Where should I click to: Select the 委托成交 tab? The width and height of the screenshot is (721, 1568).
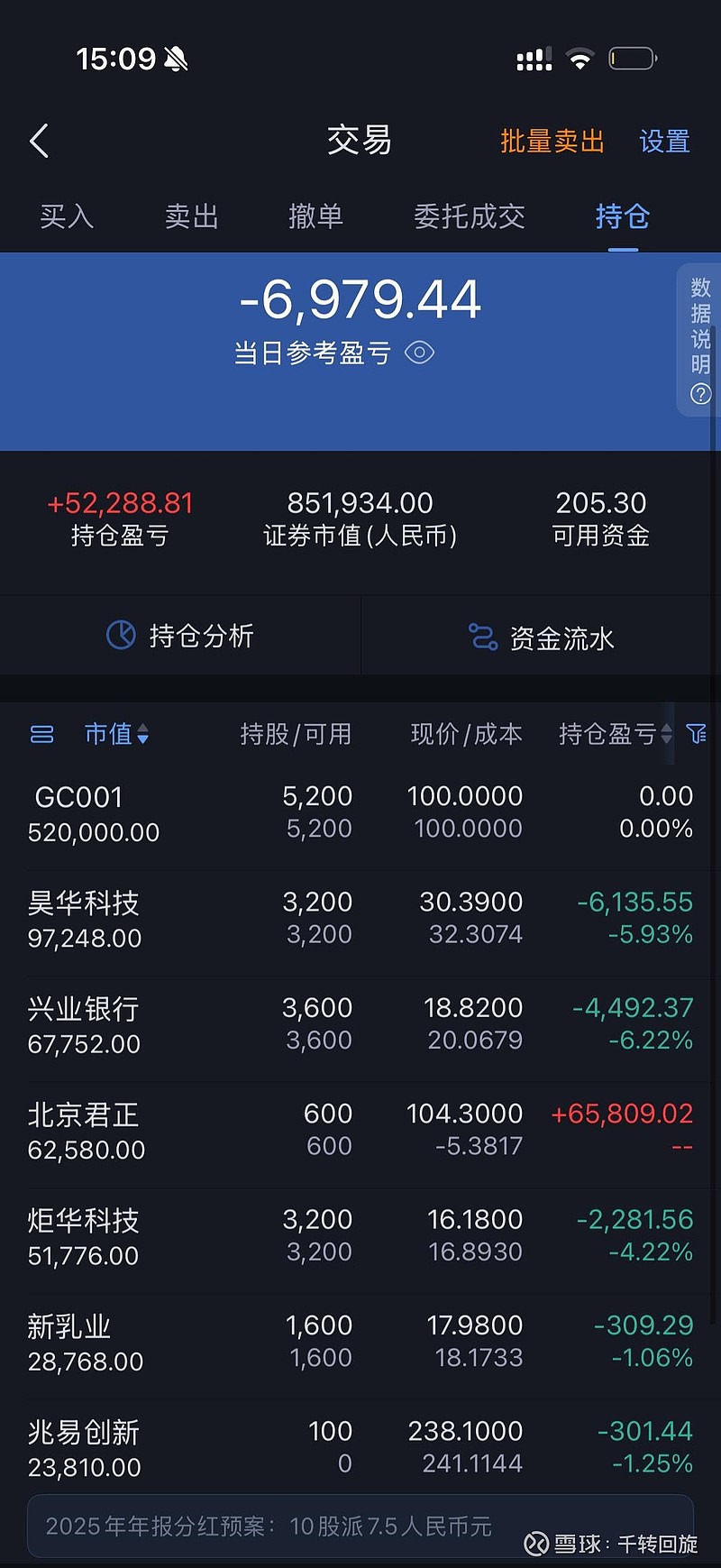470,217
